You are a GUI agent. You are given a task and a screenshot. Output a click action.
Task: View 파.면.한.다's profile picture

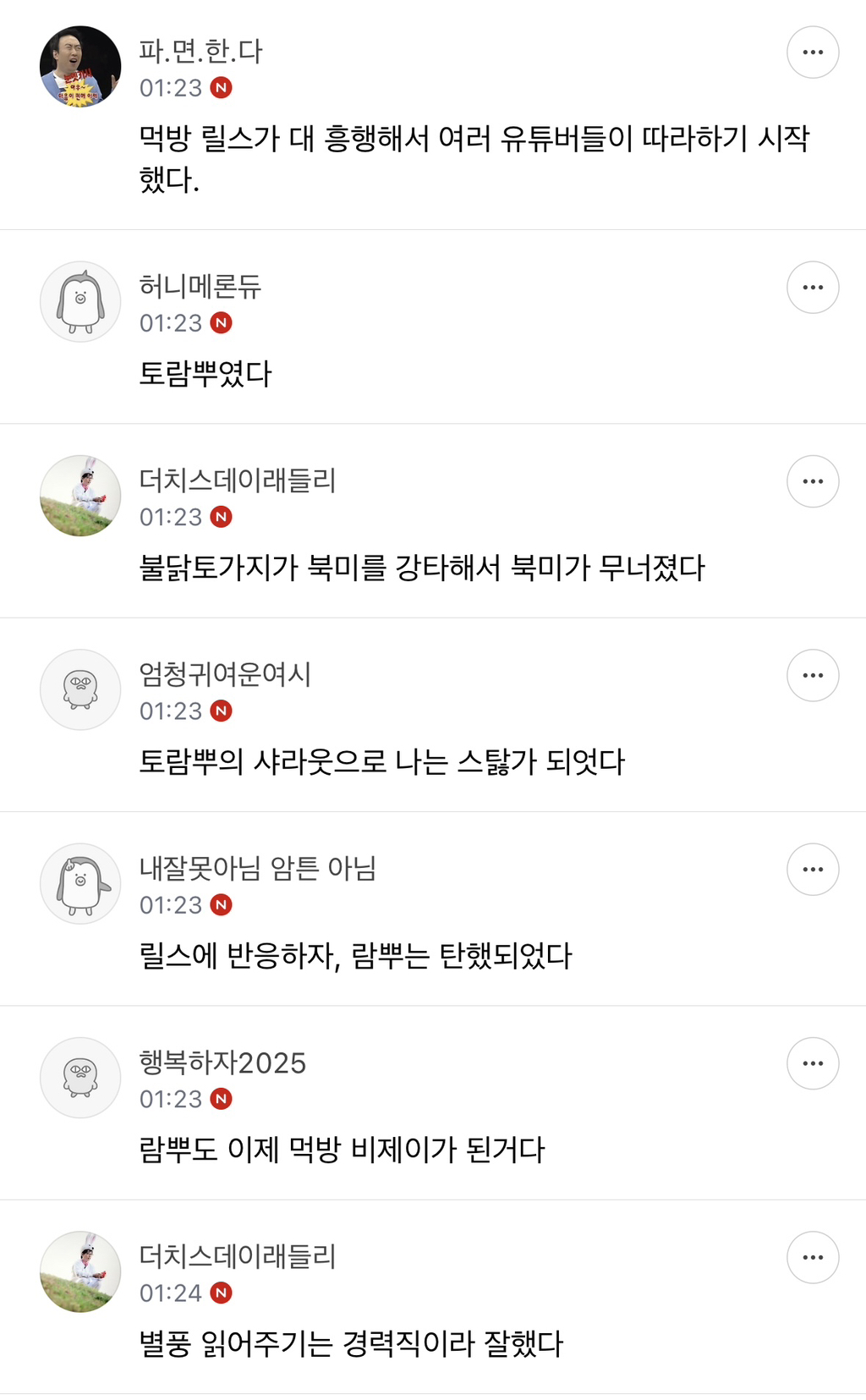click(x=80, y=67)
